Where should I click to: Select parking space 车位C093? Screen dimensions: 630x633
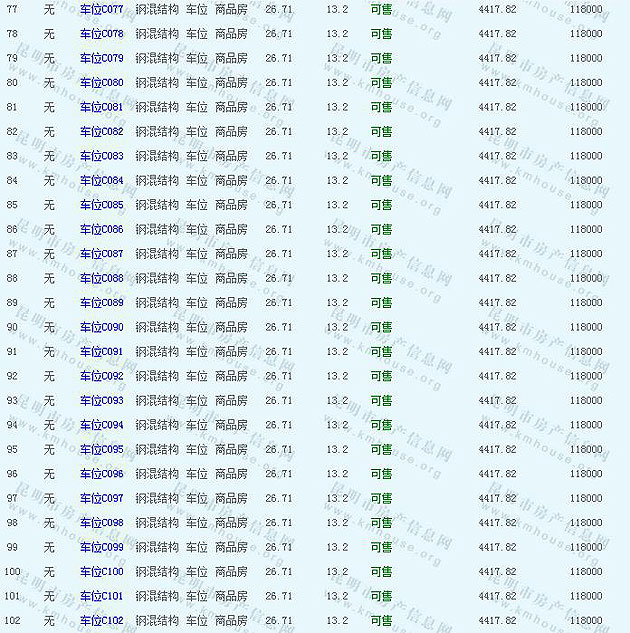tap(102, 401)
